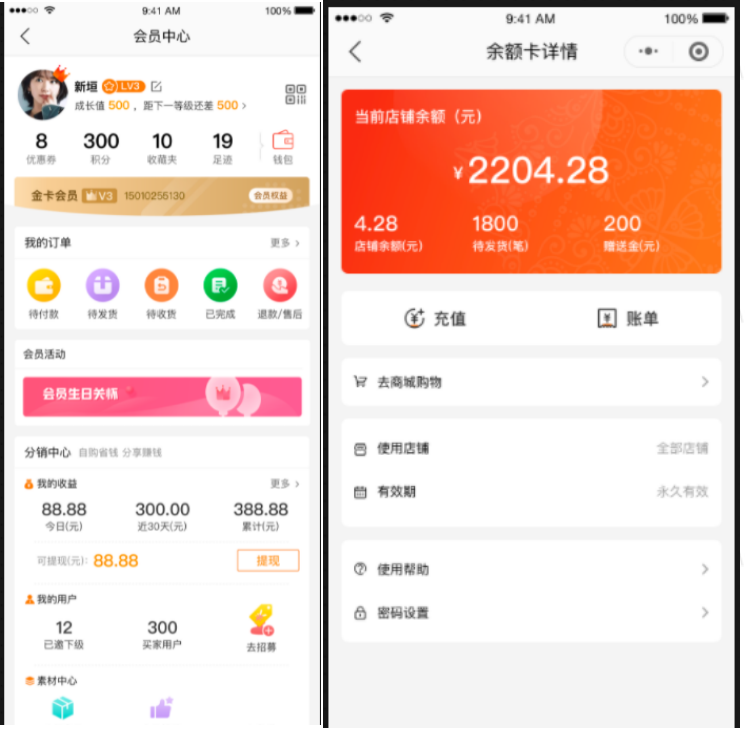
Task: Open 会员权益 on the gold card
Action: tap(270, 196)
